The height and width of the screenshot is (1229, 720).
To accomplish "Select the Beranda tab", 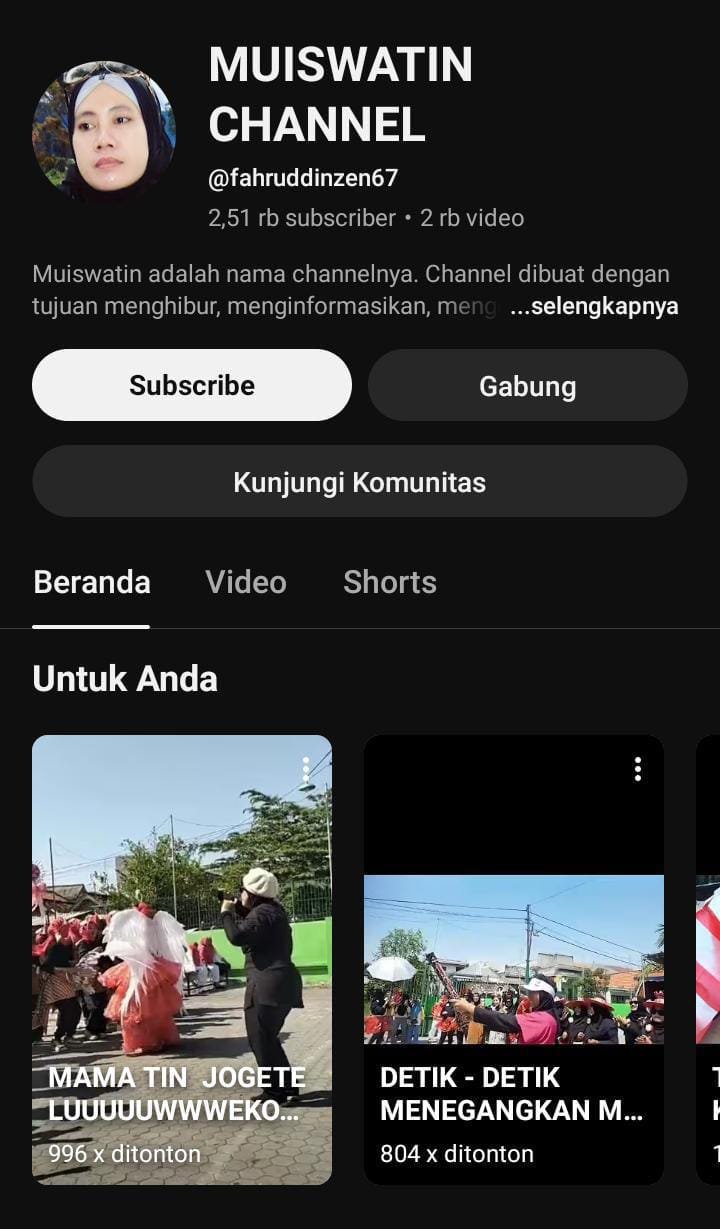I will pos(92,582).
